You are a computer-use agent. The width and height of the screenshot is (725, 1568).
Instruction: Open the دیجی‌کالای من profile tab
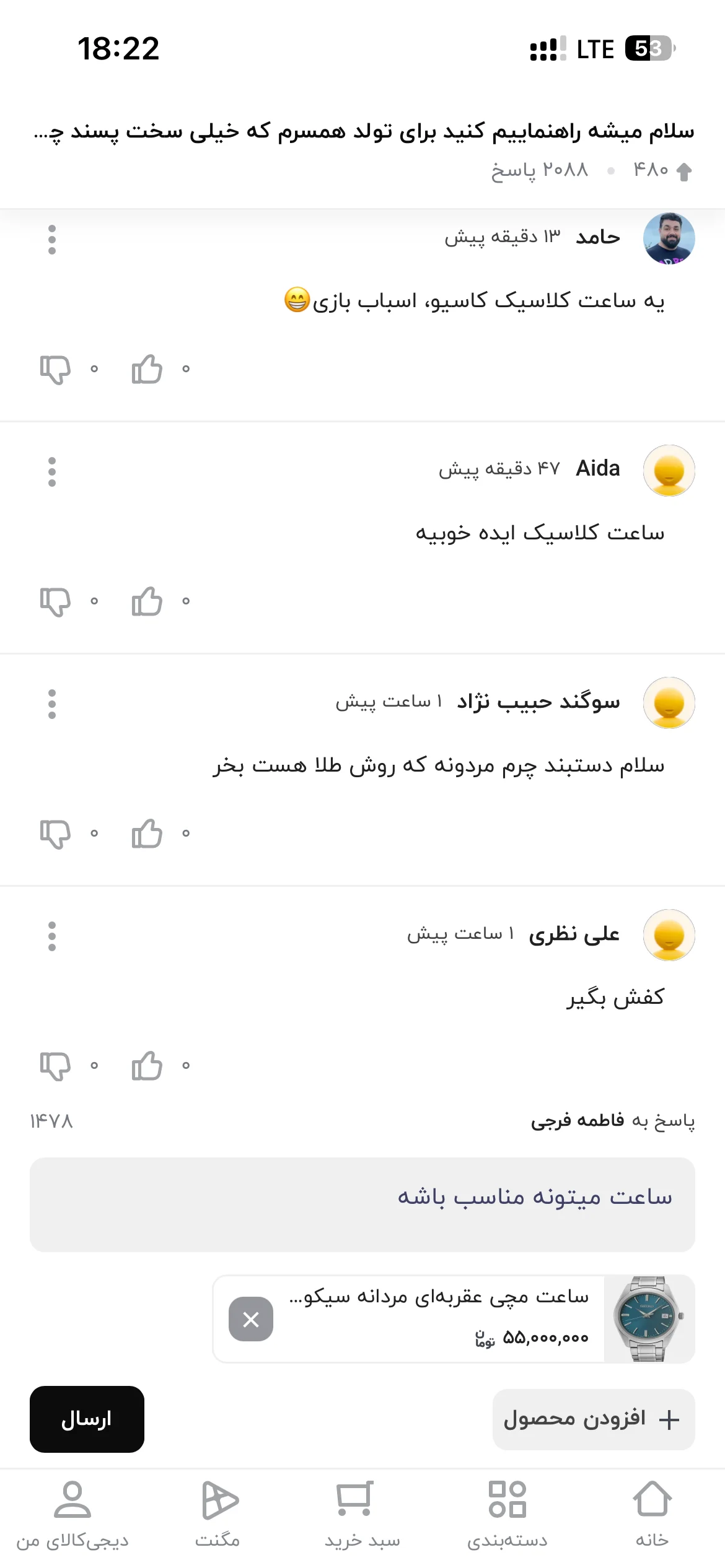pos(72,1514)
